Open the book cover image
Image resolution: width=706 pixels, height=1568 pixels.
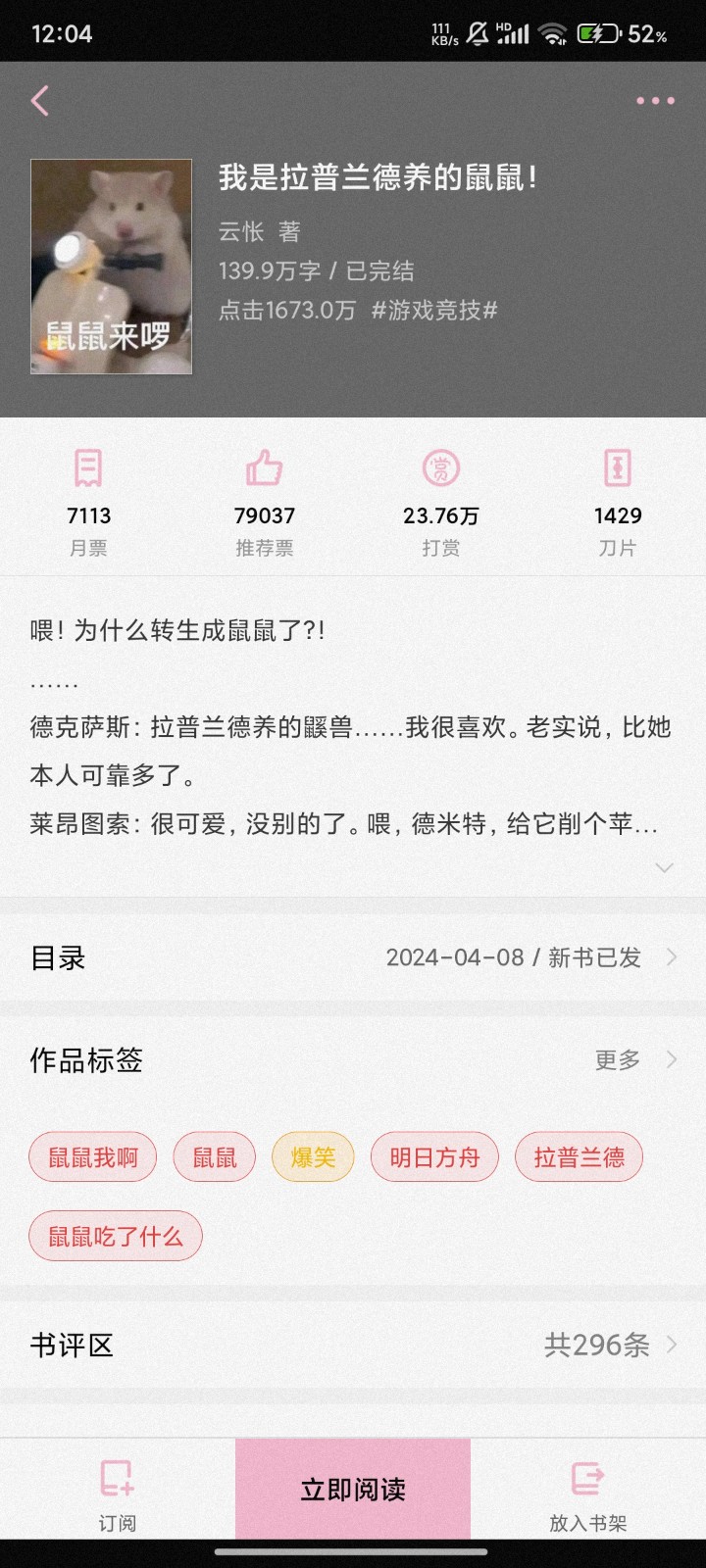[x=112, y=267]
